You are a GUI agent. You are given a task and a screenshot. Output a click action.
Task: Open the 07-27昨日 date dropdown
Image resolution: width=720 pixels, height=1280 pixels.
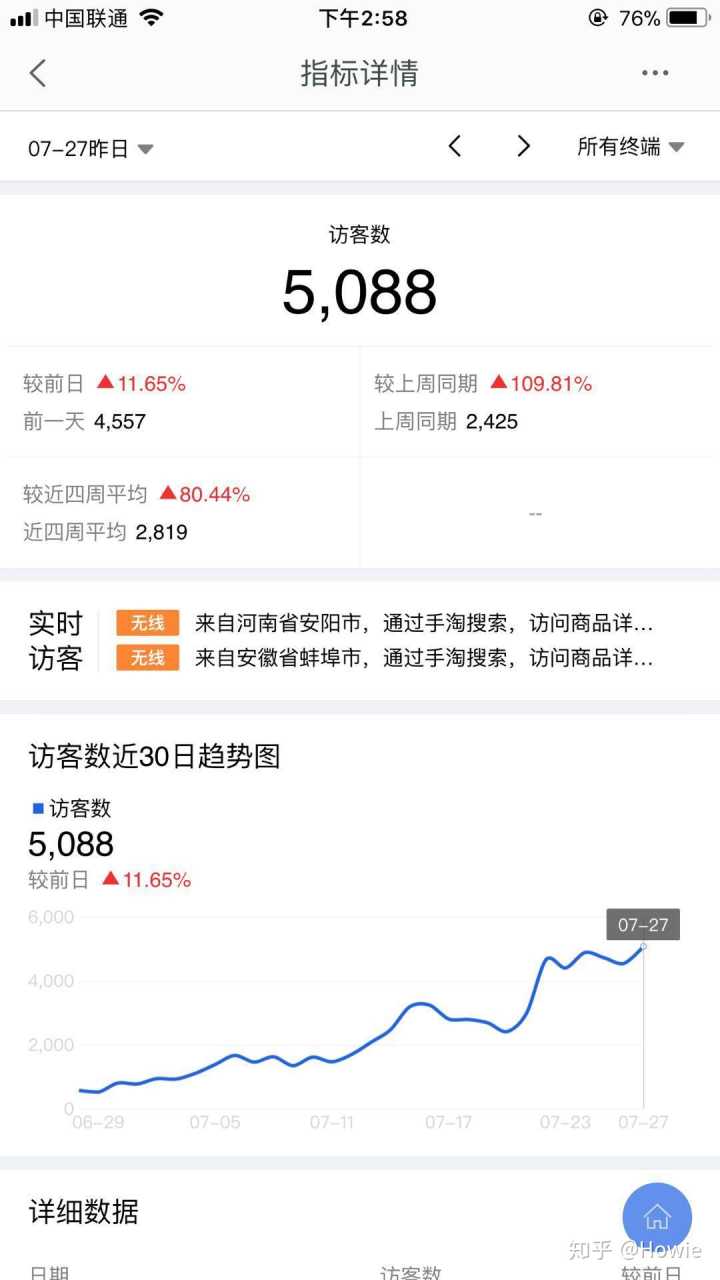(x=91, y=149)
